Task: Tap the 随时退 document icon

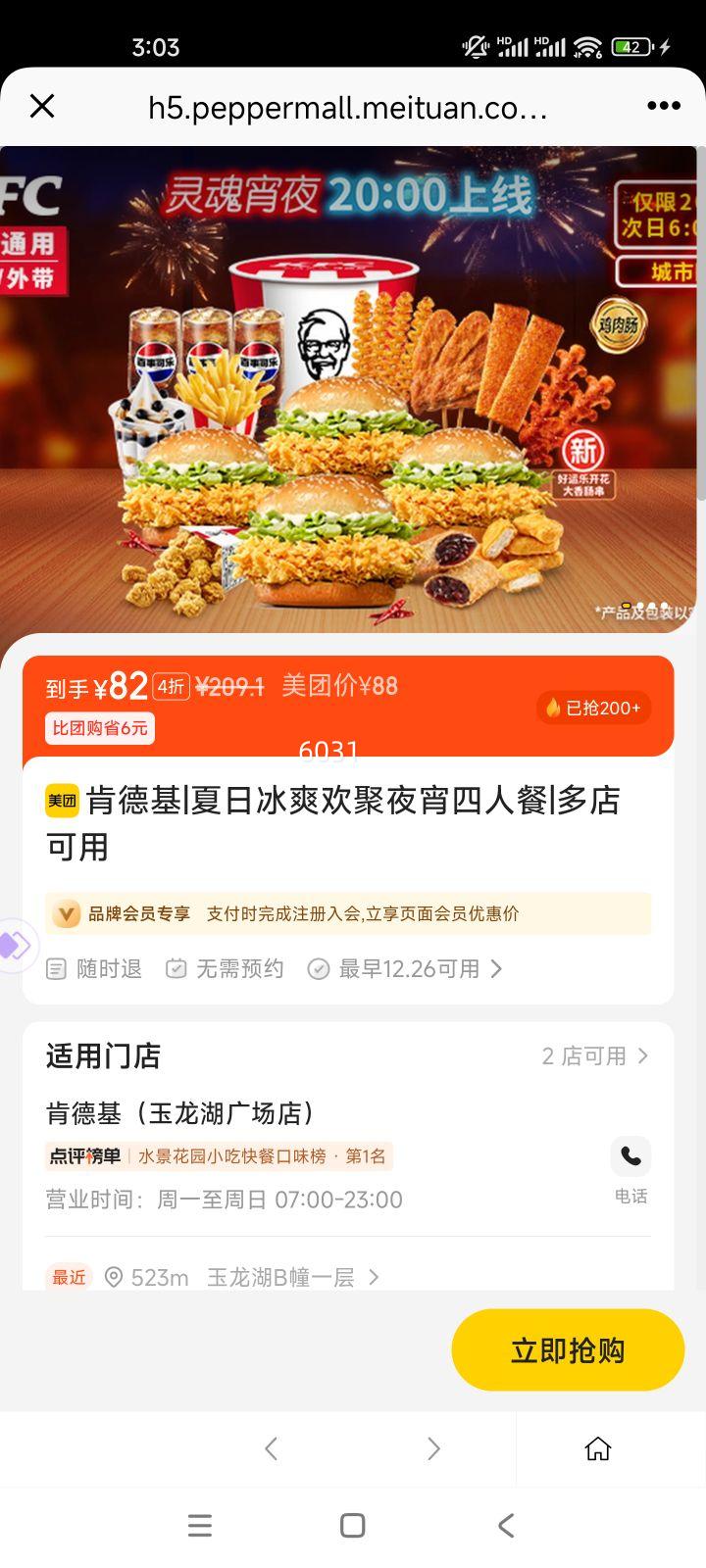Action: tap(56, 968)
